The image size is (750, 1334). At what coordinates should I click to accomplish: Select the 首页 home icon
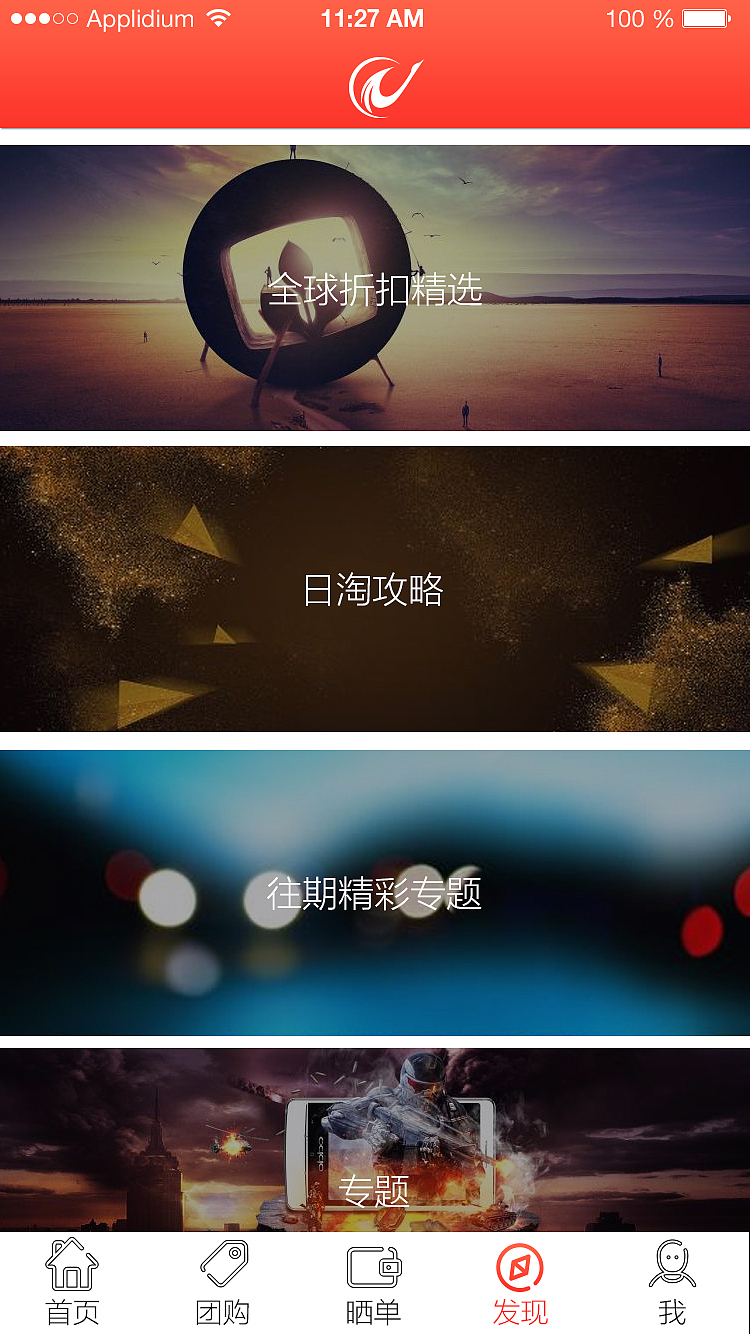click(73, 1266)
